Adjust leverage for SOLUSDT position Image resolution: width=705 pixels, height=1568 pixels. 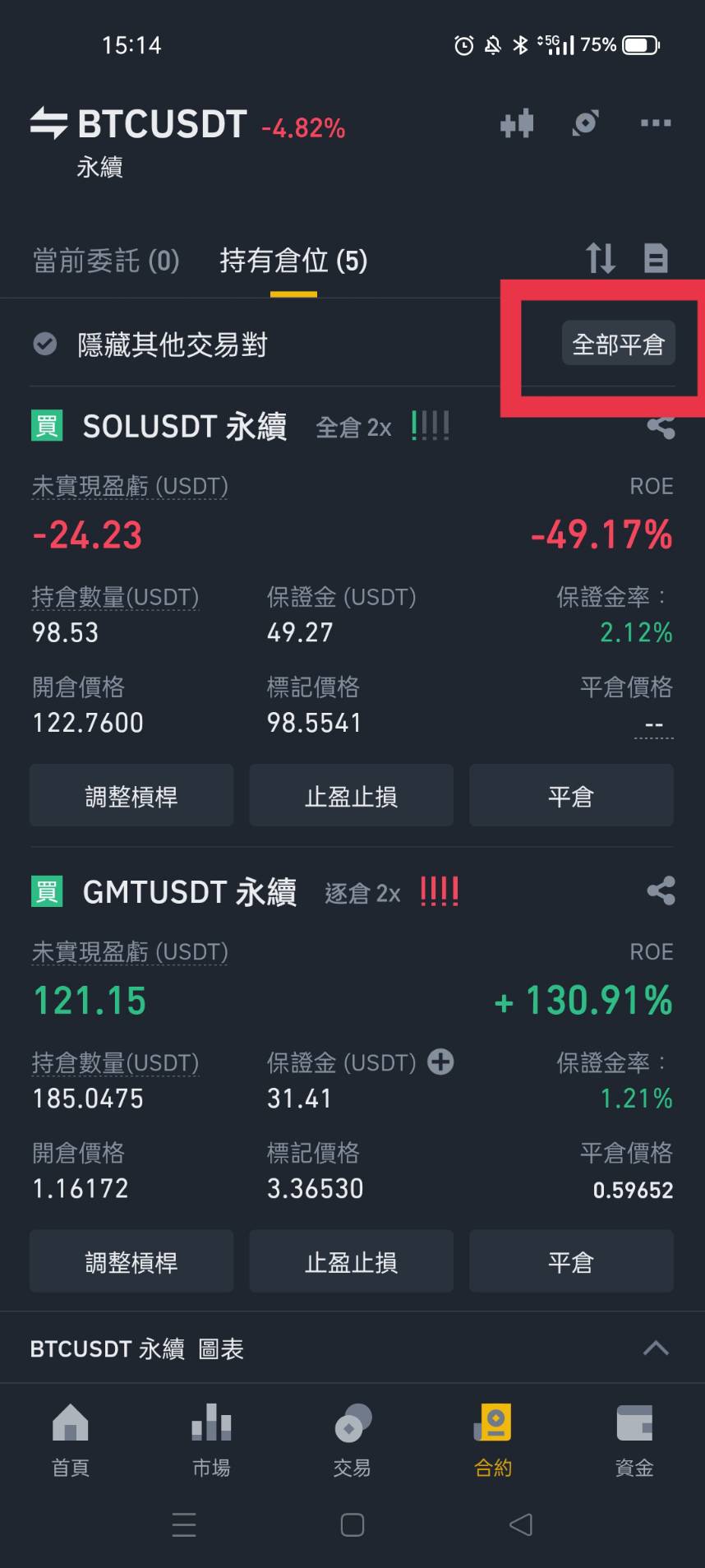pos(131,795)
